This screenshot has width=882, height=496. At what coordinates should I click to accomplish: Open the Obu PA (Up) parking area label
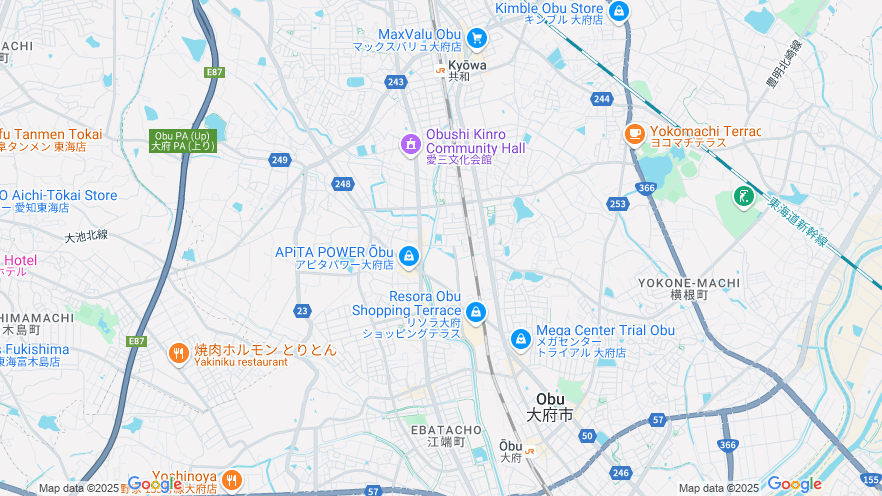[x=183, y=141]
